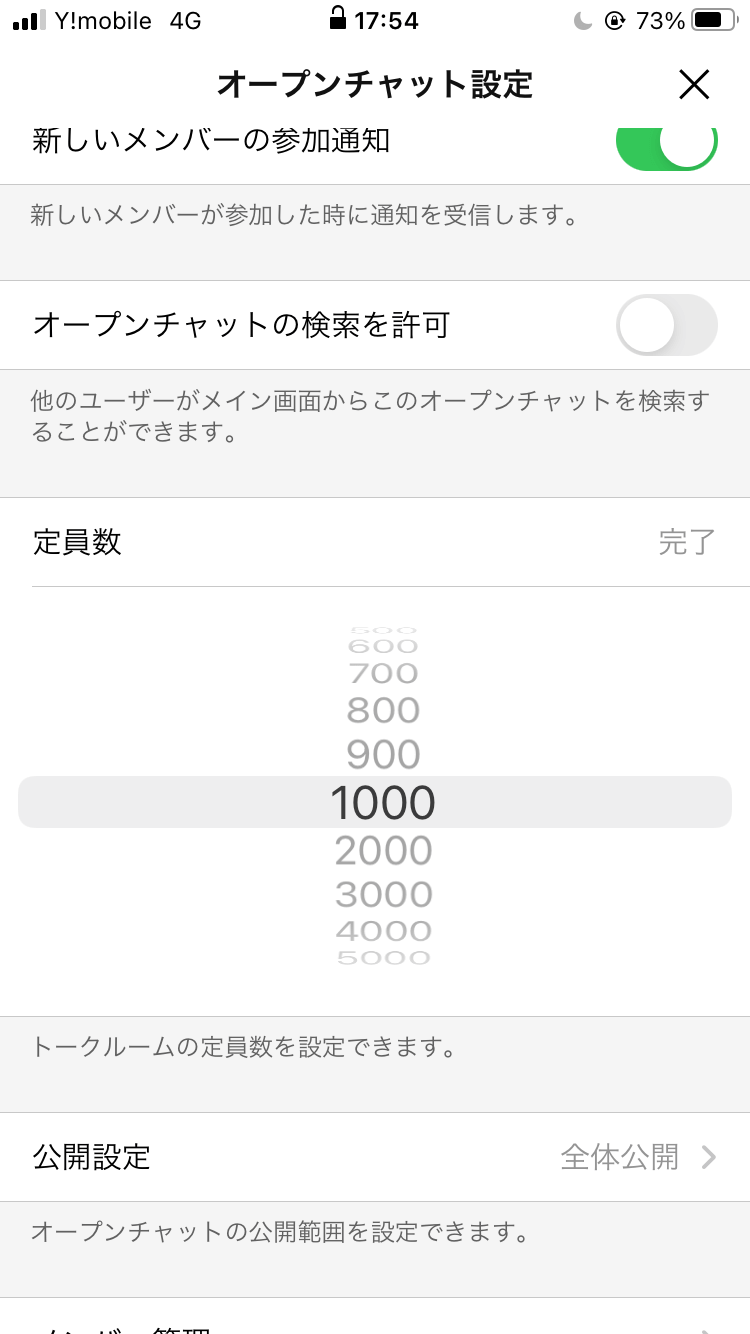Tap 完了 to confirm 定員数

click(687, 542)
